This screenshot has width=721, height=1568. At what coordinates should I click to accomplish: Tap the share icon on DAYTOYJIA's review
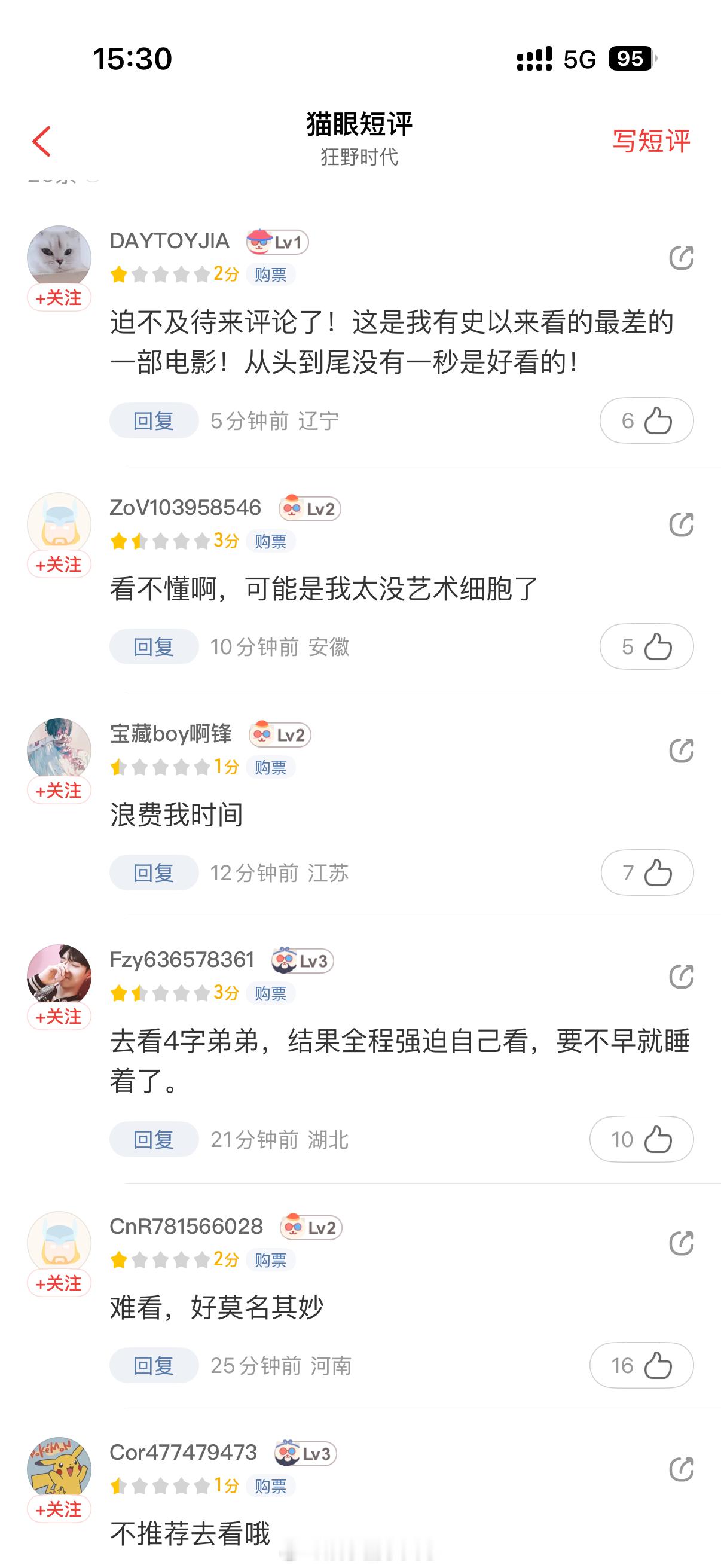tap(683, 257)
